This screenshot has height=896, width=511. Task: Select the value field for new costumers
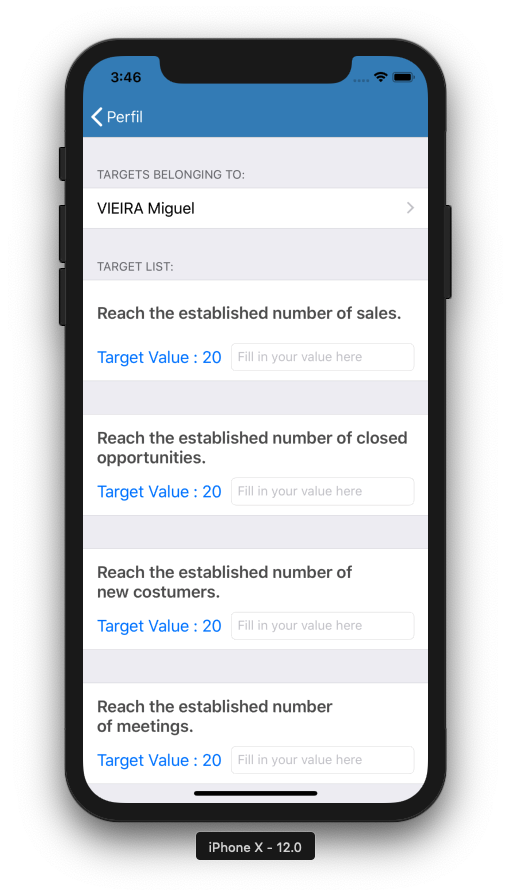pyautogui.click(x=322, y=626)
